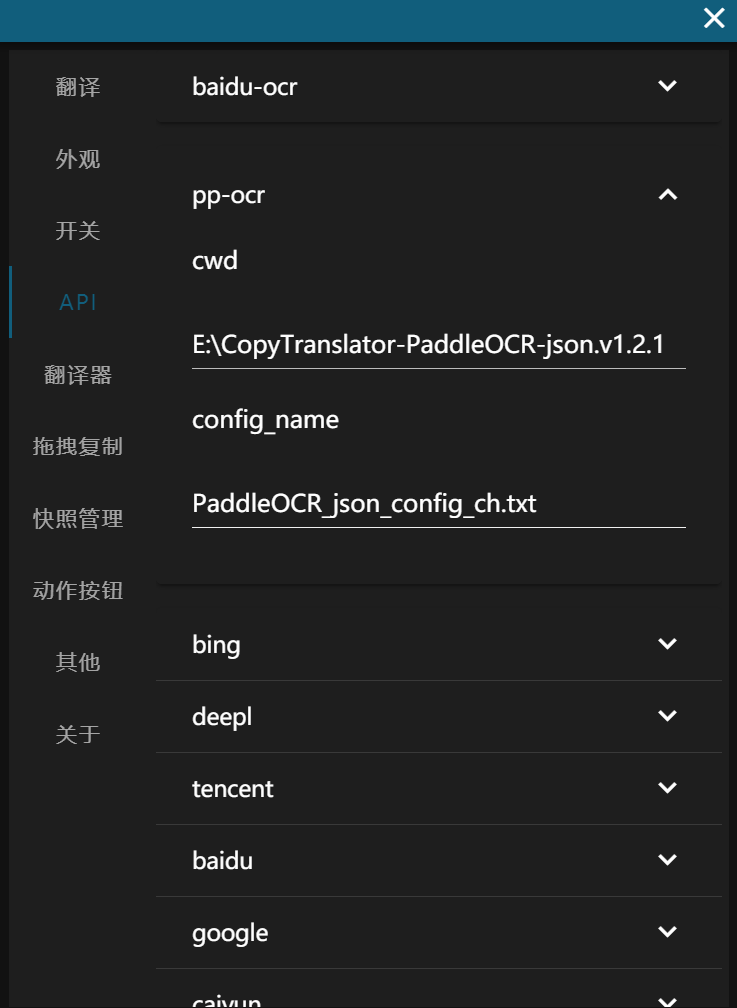Select the 开关 switches section

pos(78,231)
